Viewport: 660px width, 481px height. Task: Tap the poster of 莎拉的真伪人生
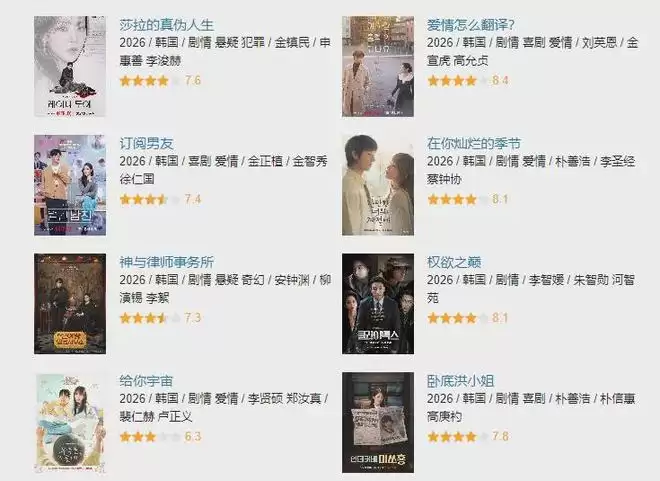click(x=69, y=66)
